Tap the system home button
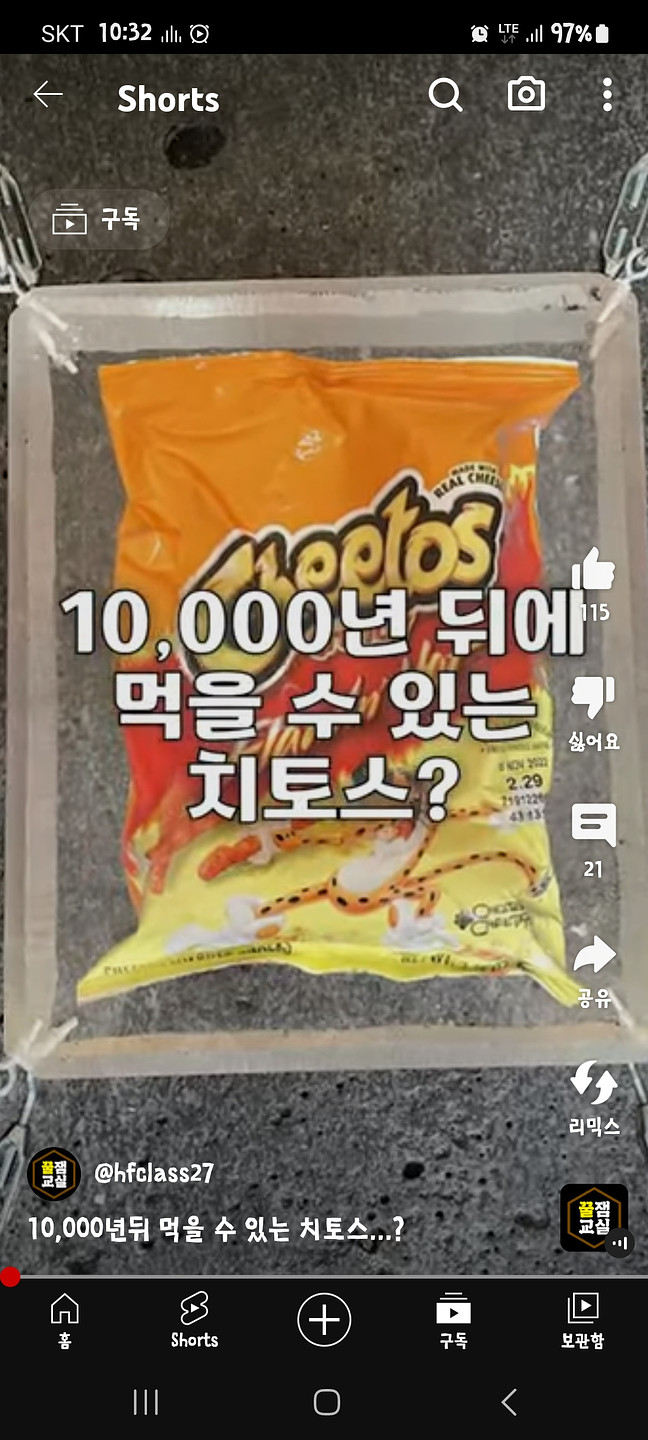648x1440 pixels. tap(327, 1402)
